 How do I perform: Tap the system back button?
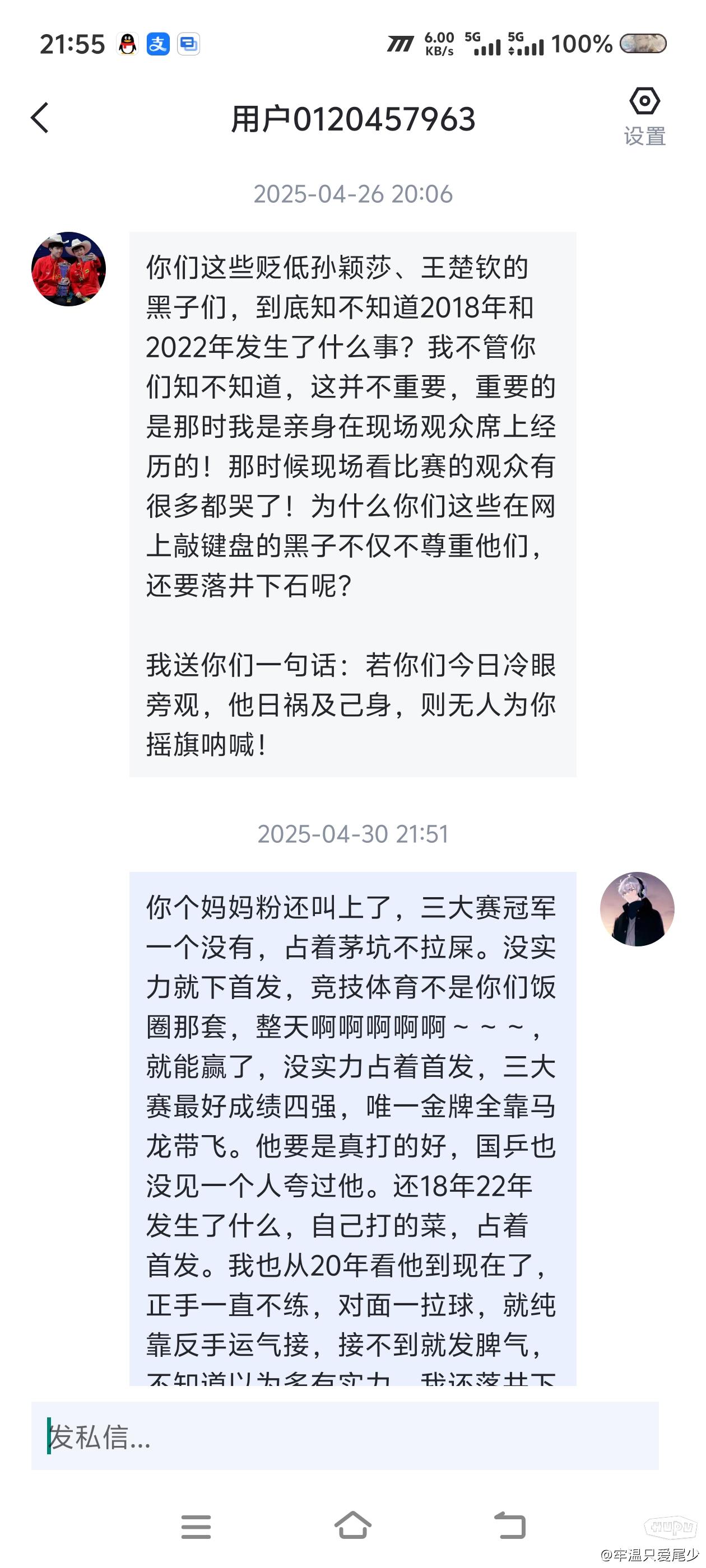coord(509,1525)
